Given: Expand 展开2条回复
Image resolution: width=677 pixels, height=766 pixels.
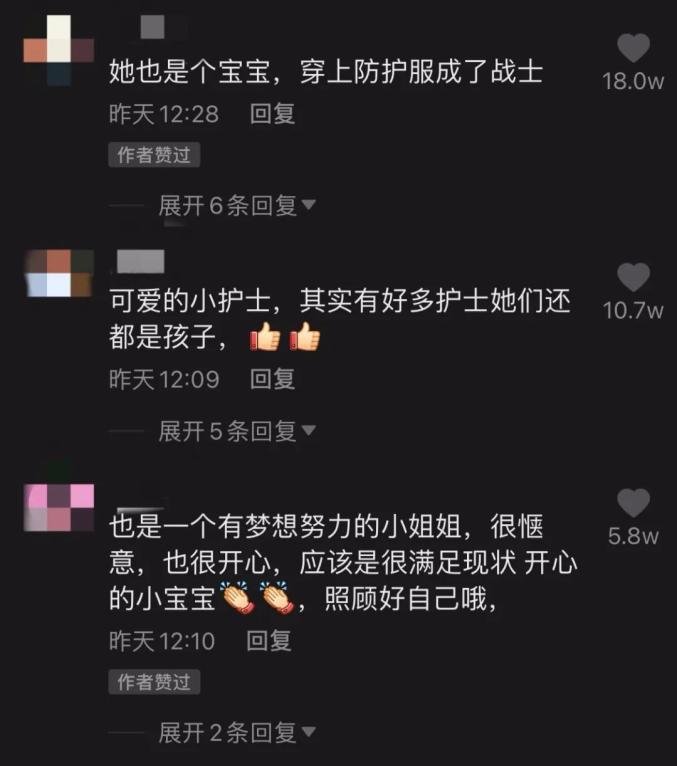Looking at the screenshot, I should 237,732.
